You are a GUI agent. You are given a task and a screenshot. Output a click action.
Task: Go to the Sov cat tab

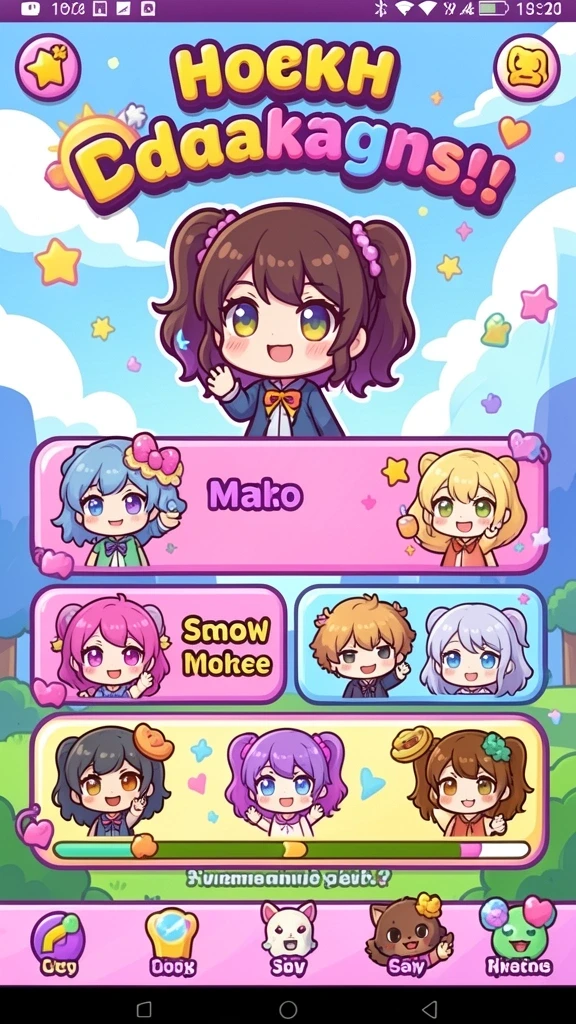(x=288, y=939)
